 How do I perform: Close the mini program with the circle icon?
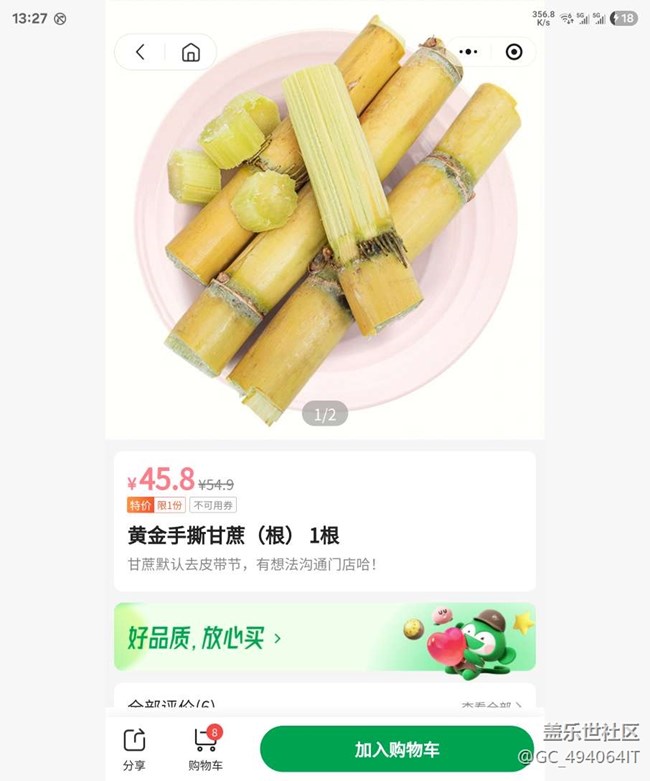[514, 52]
